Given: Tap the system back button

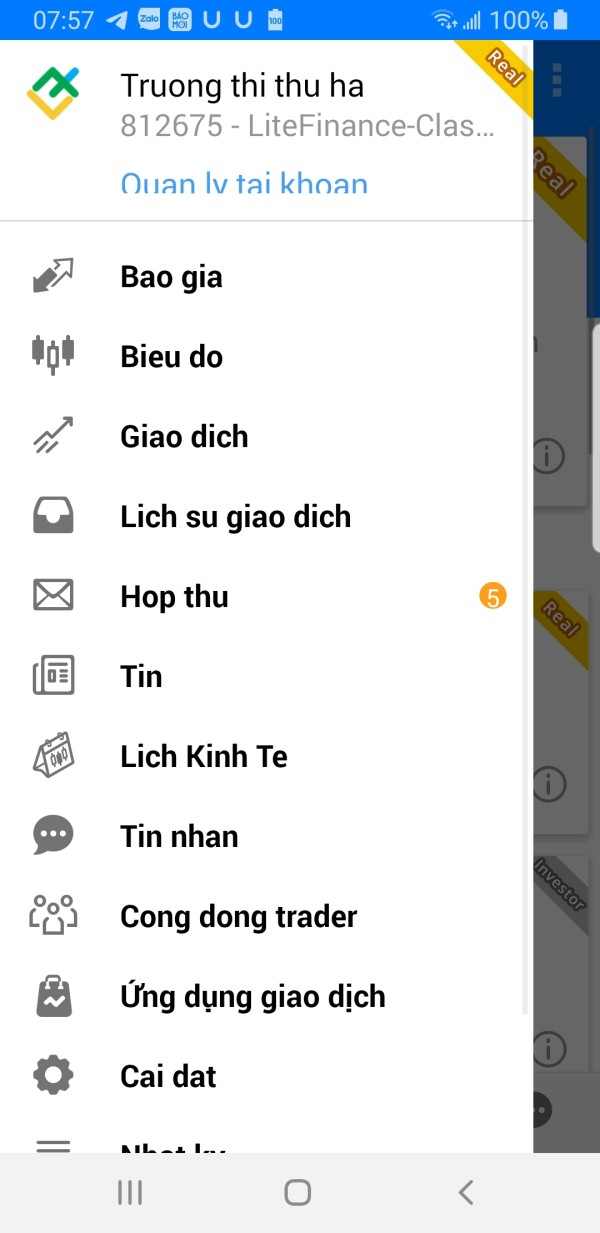Looking at the screenshot, I should pyautogui.click(x=465, y=1192).
